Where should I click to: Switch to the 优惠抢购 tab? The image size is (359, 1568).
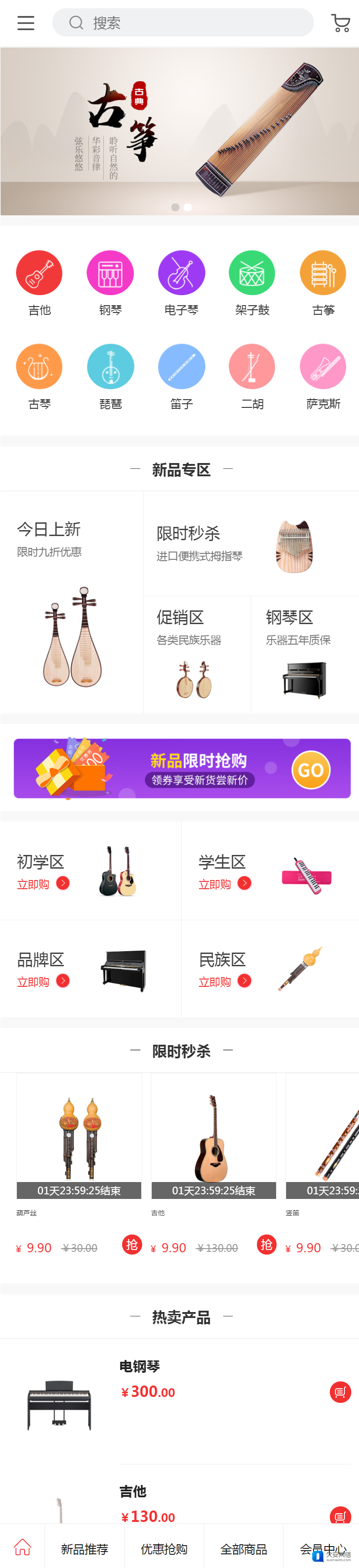click(x=164, y=1548)
